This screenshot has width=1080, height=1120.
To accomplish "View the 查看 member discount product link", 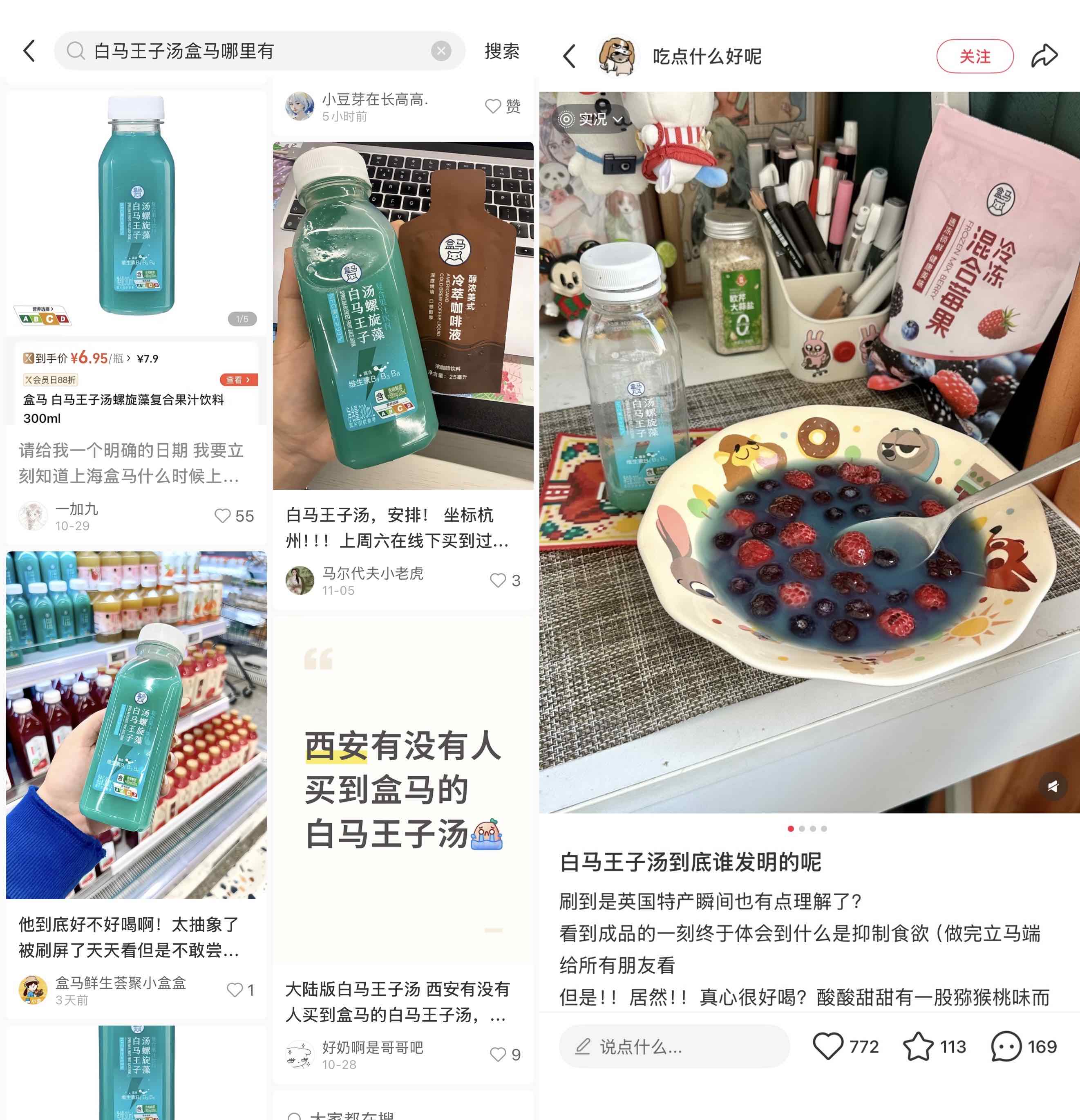I will (x=238, y=380).
